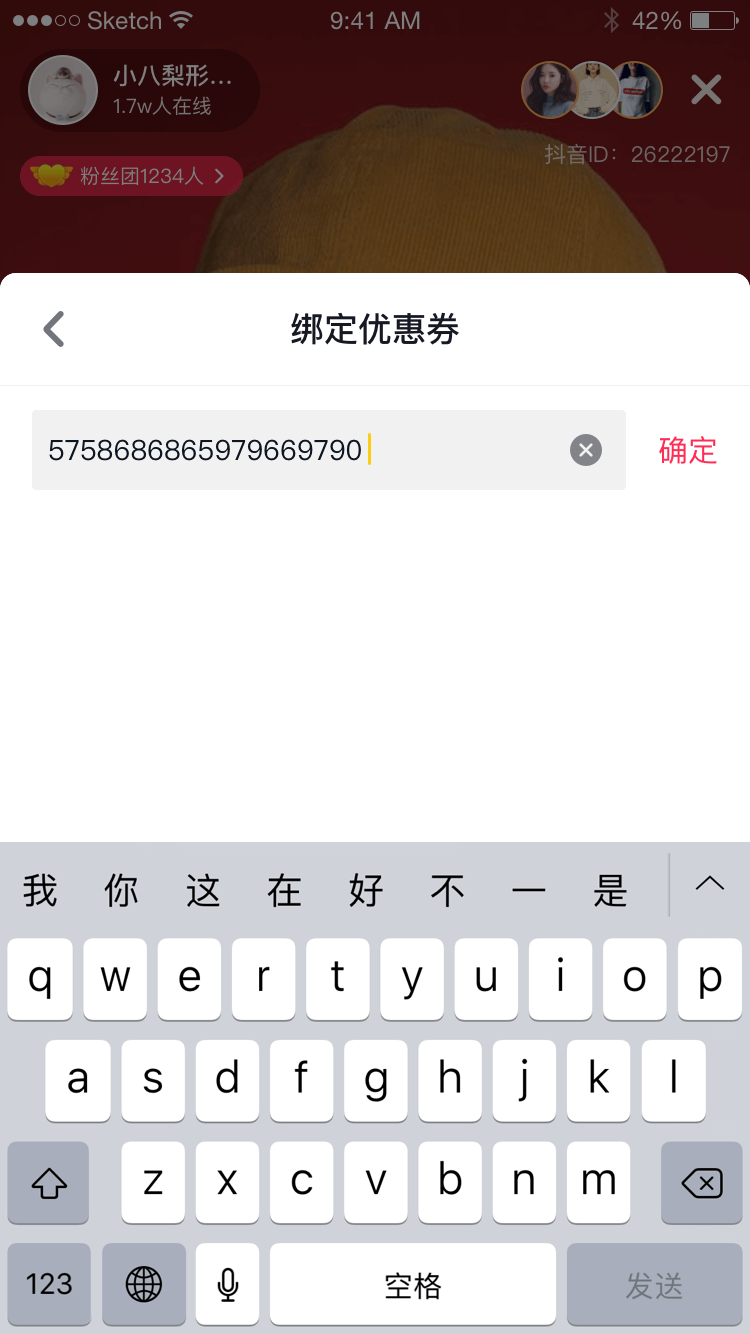Image resolution: width=750 pixels, height=1334 pixels.
Task: Tap the 空格 space key
Action: pos(413,1284)
